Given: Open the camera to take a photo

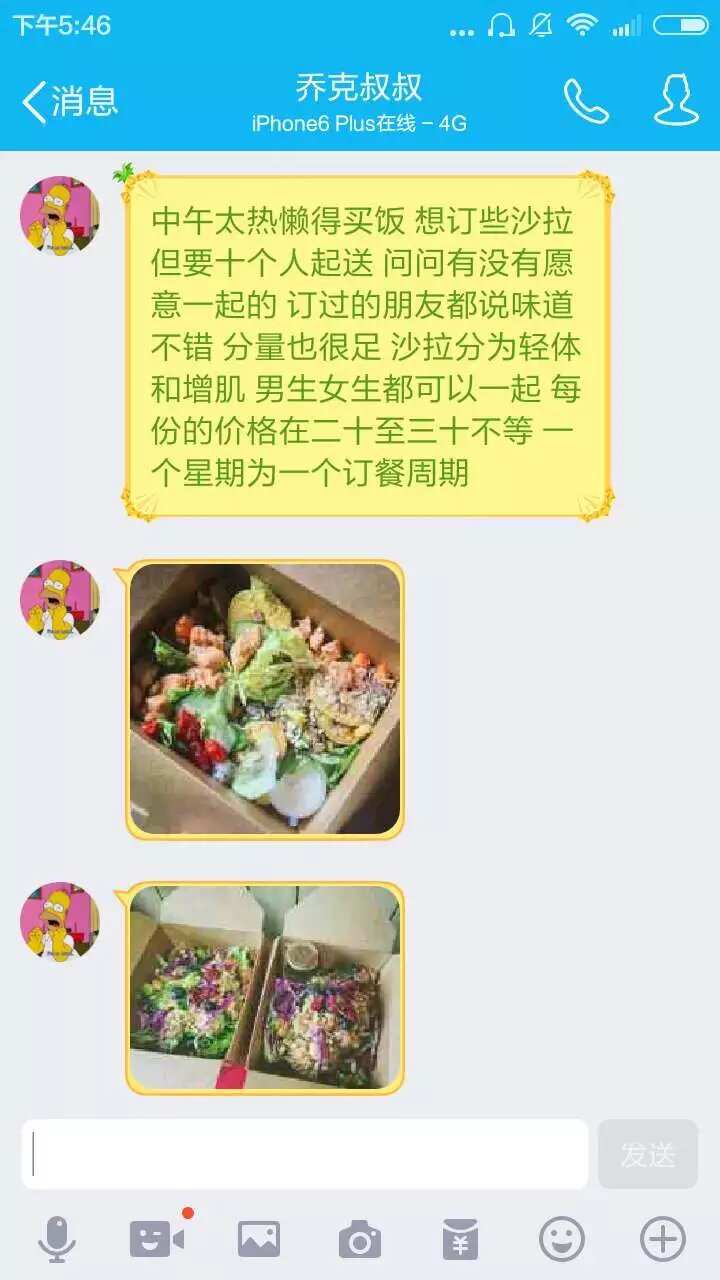Looking at the screenshot, I should click(x=360, y=1240).
